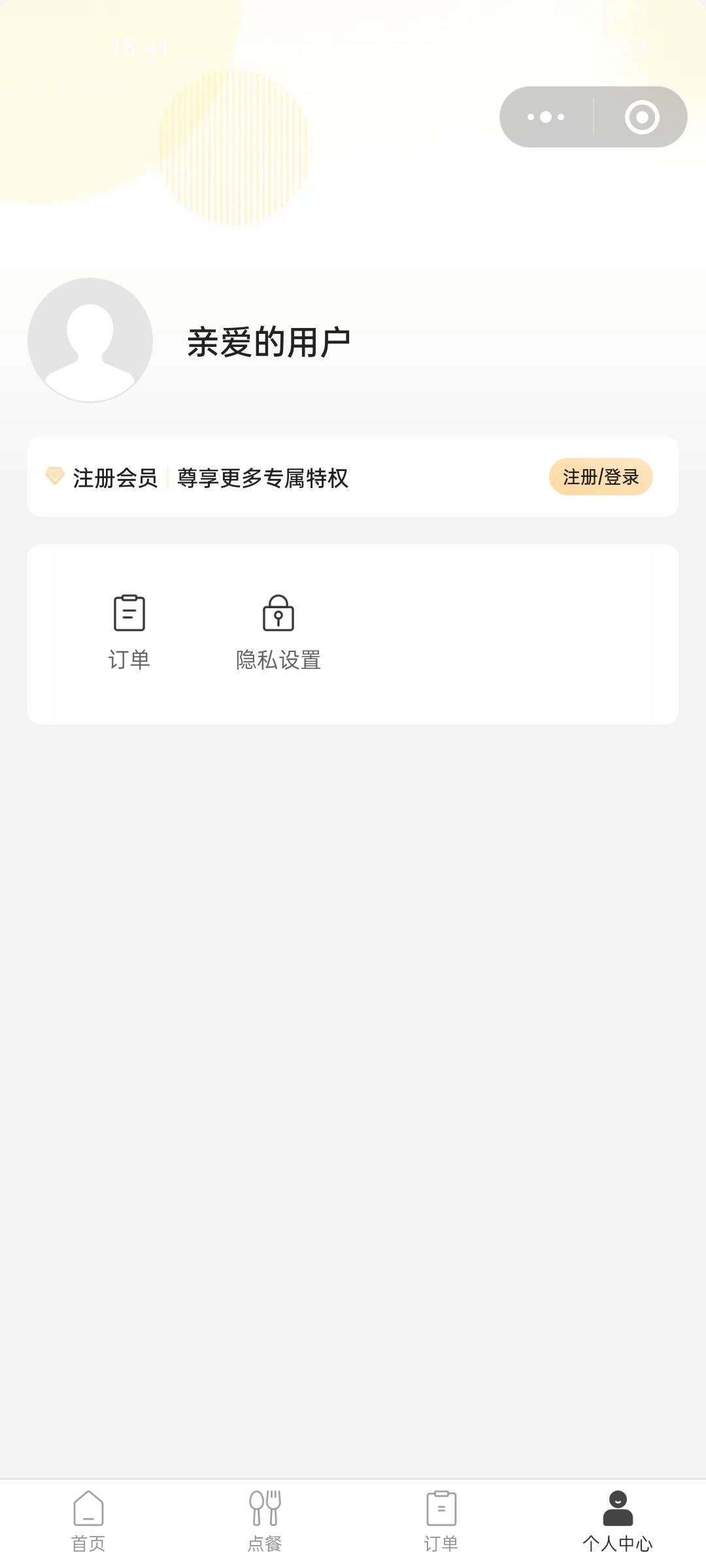
Task: Open 订单 in the profile card
Action: tap(129, 631)
